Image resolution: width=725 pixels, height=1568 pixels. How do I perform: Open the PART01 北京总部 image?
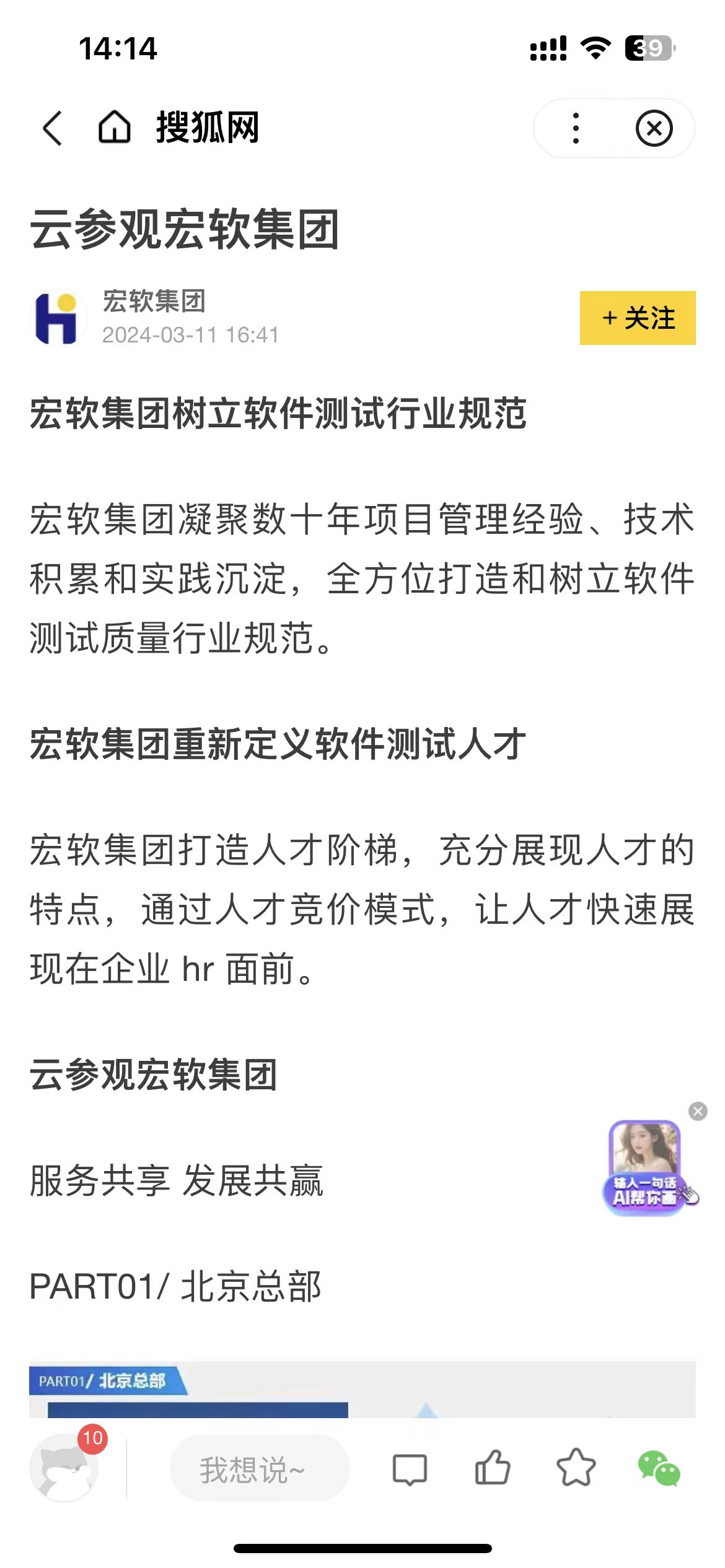pyautogui.click(x=362, y=1390)
